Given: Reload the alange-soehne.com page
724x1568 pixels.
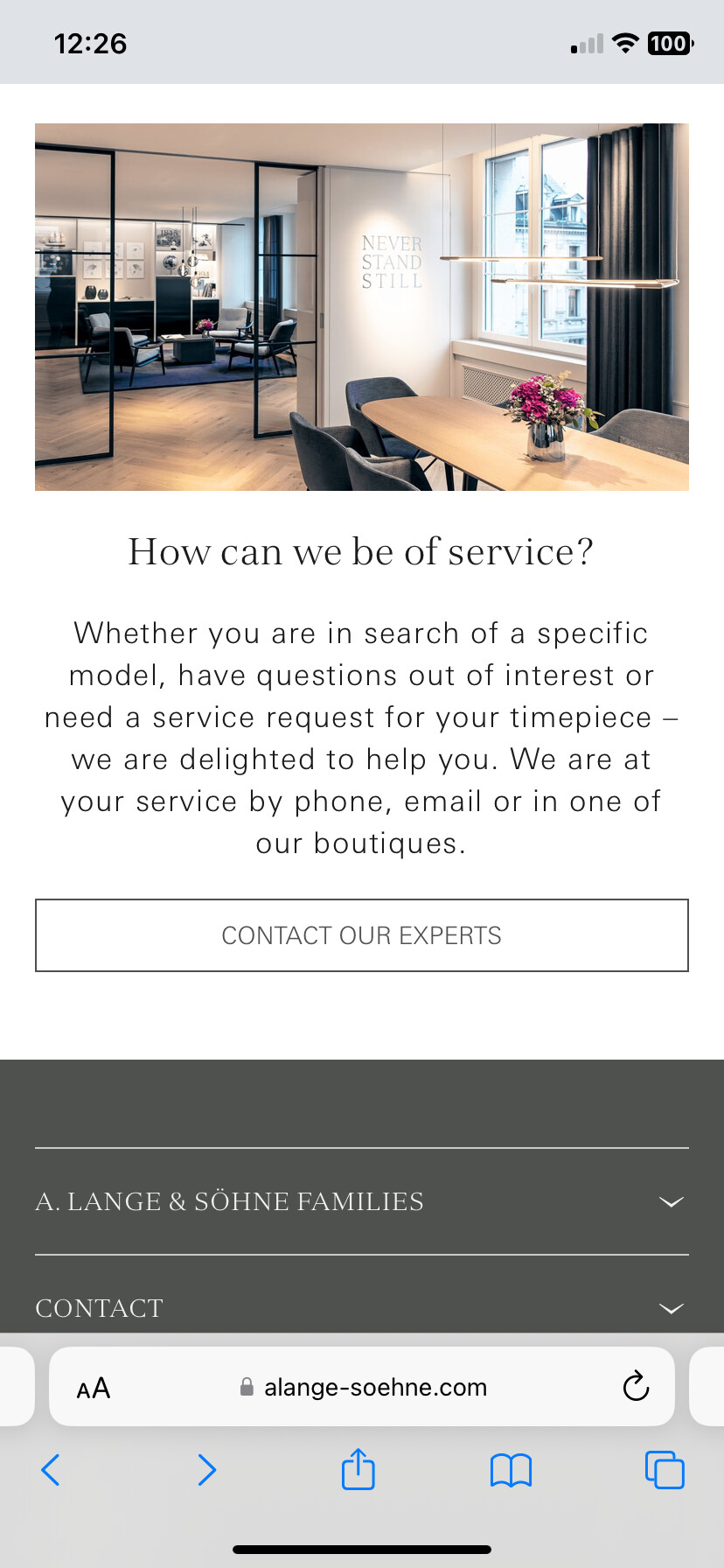Looking at the screenshot, I should pyautogui.click(x=636, y=1387).
